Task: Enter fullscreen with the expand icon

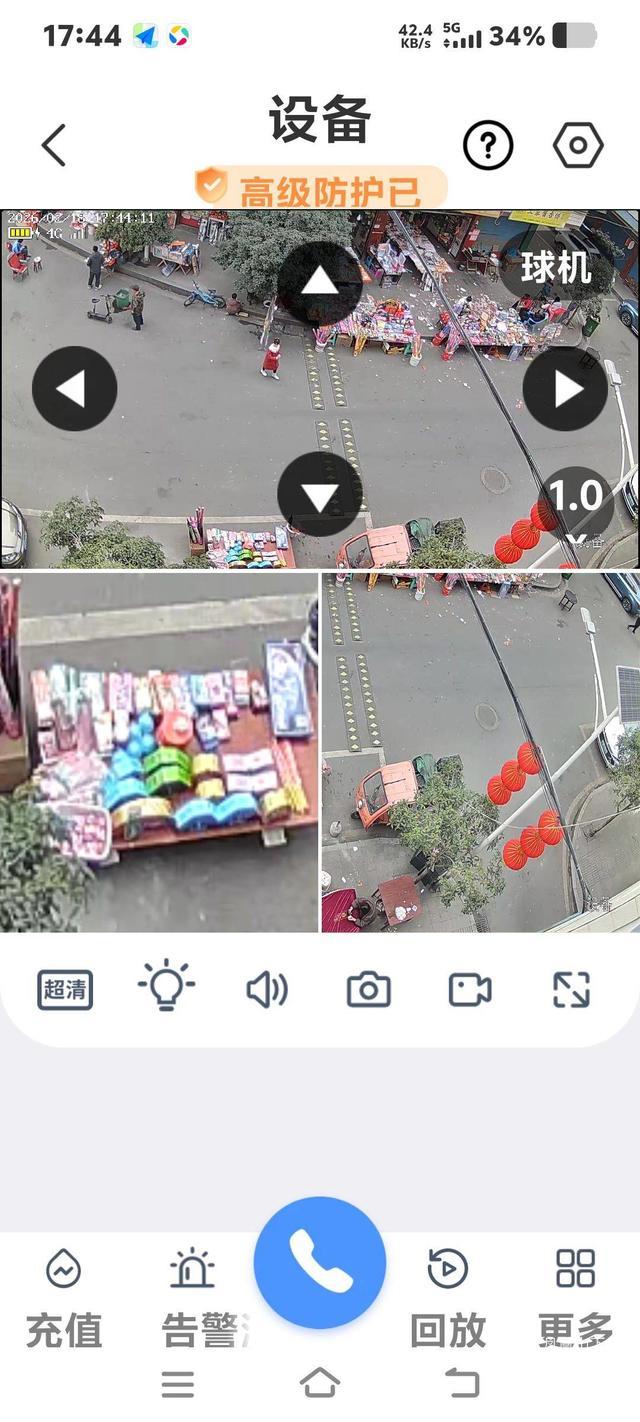Action: (572, 990)
